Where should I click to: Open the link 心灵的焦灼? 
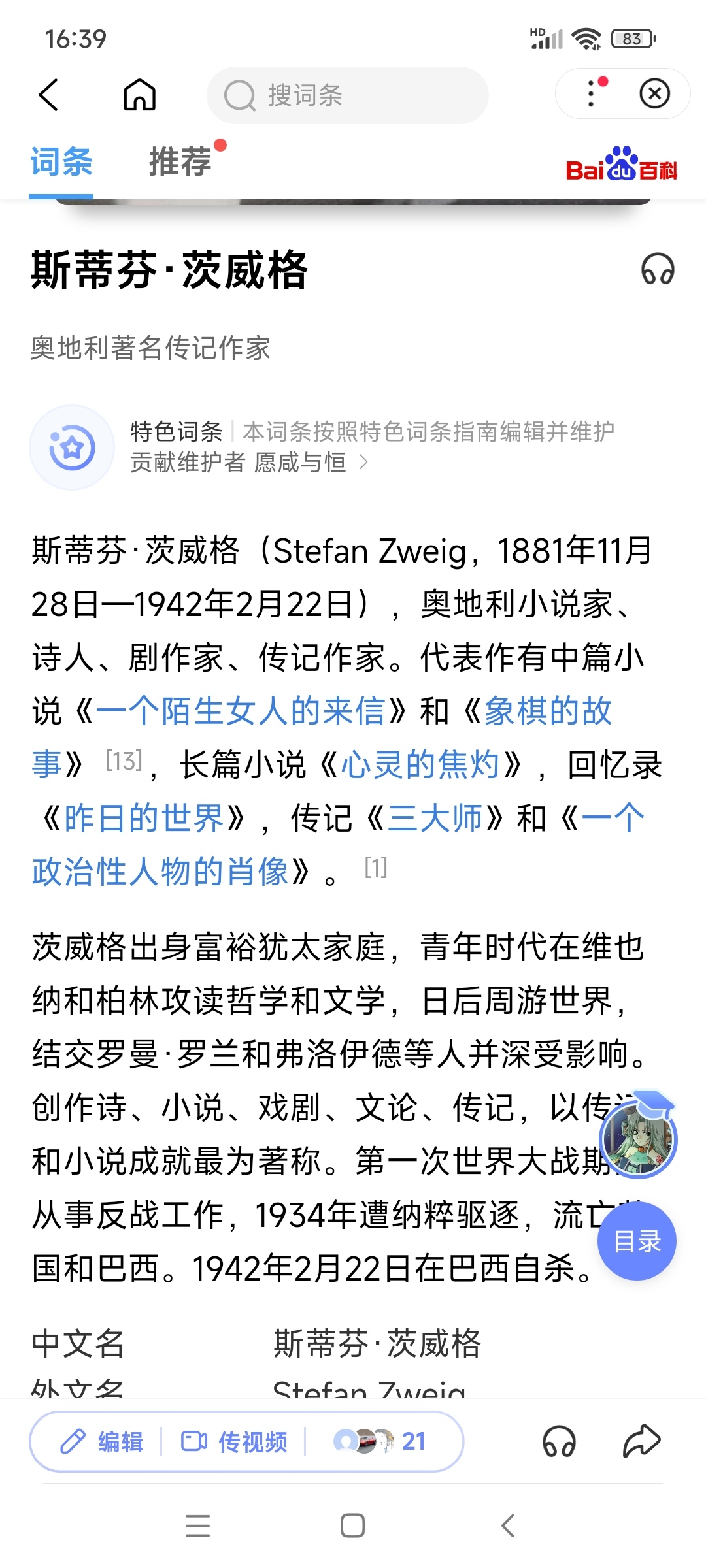[420, 764]
